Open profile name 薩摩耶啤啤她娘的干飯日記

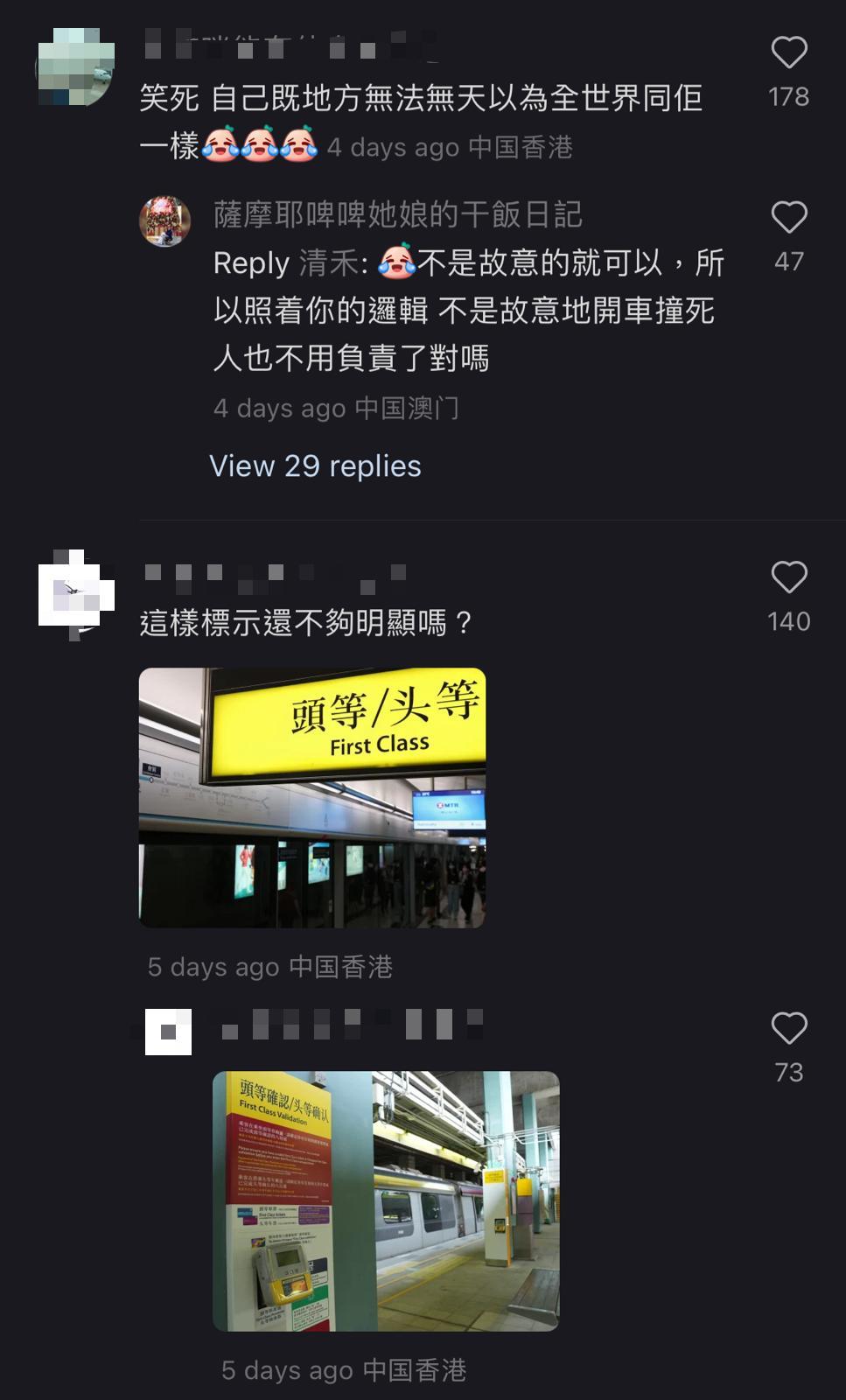click(398, 215)
